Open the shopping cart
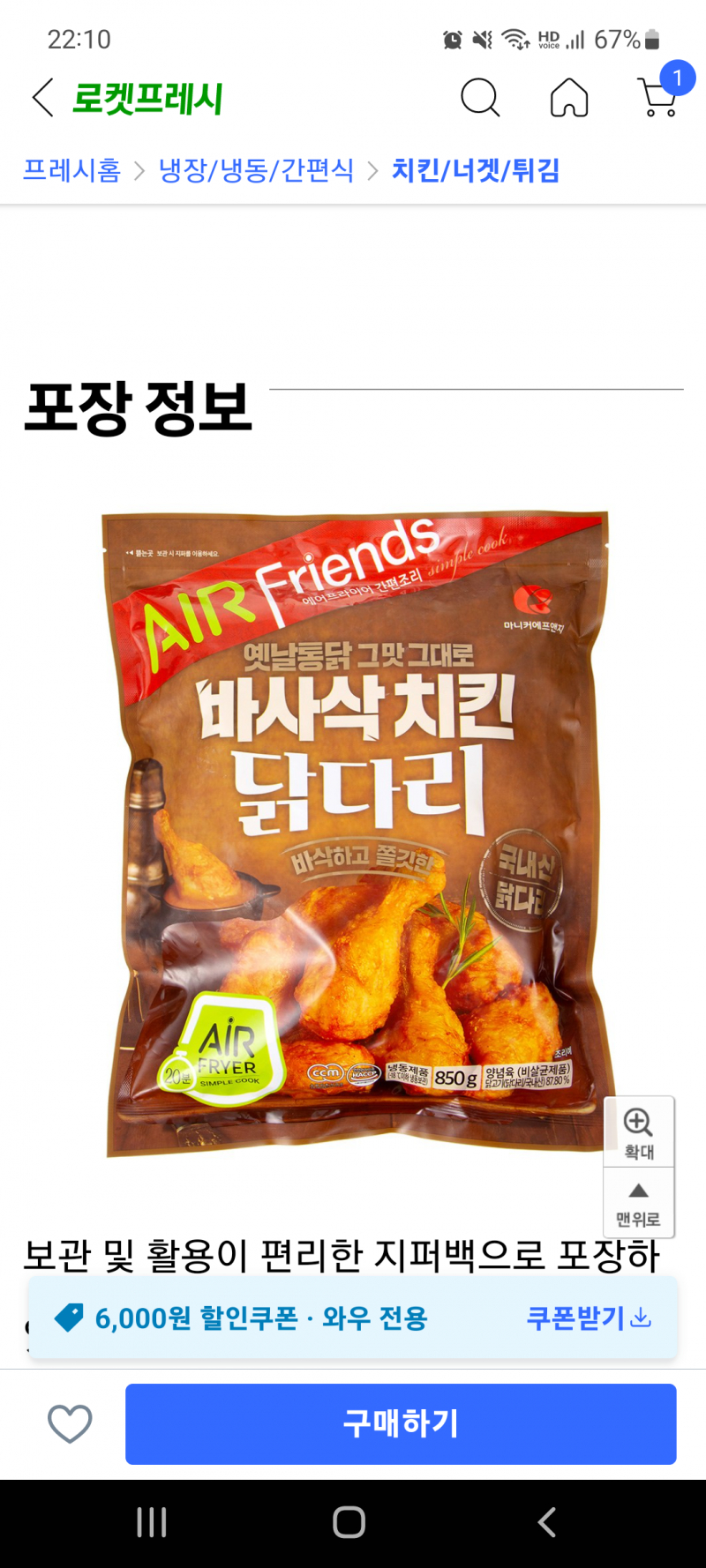706x1568 pixels. click(659, 97)
